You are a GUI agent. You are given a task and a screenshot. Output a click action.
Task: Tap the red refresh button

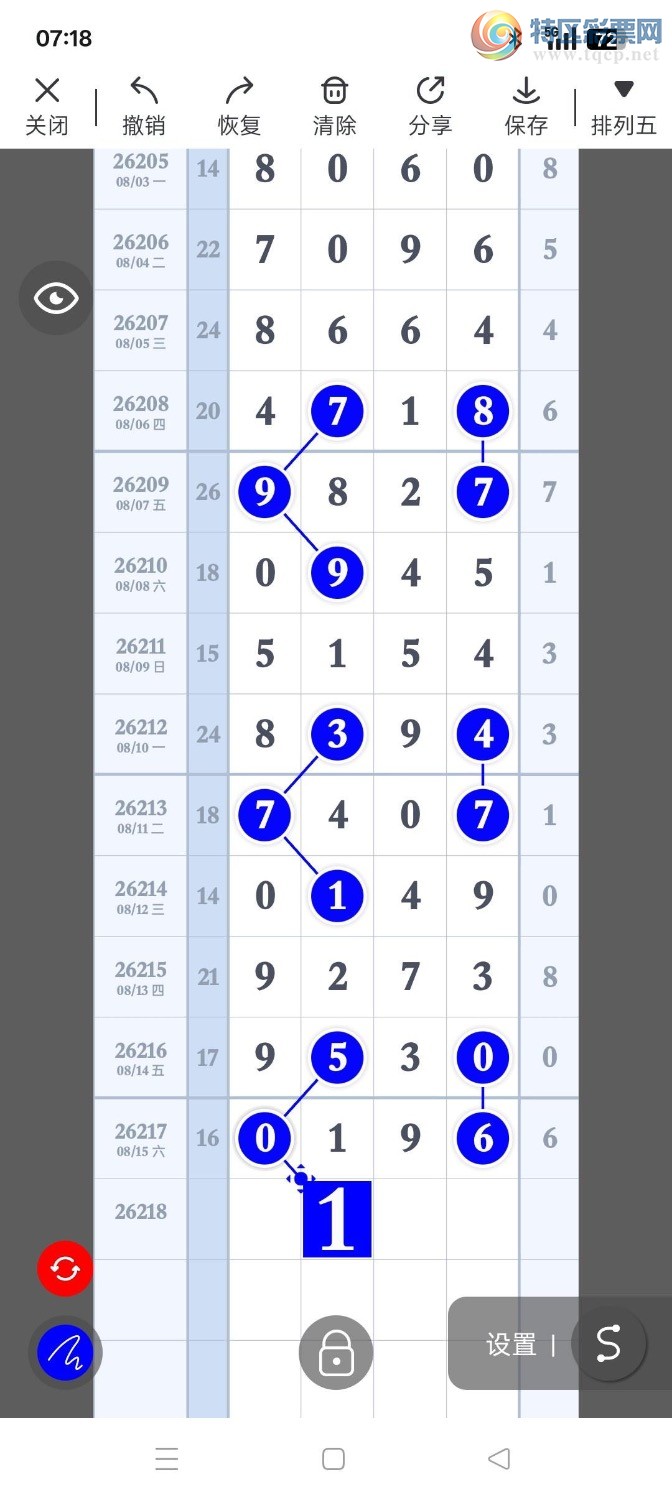tap(65, 1269)
